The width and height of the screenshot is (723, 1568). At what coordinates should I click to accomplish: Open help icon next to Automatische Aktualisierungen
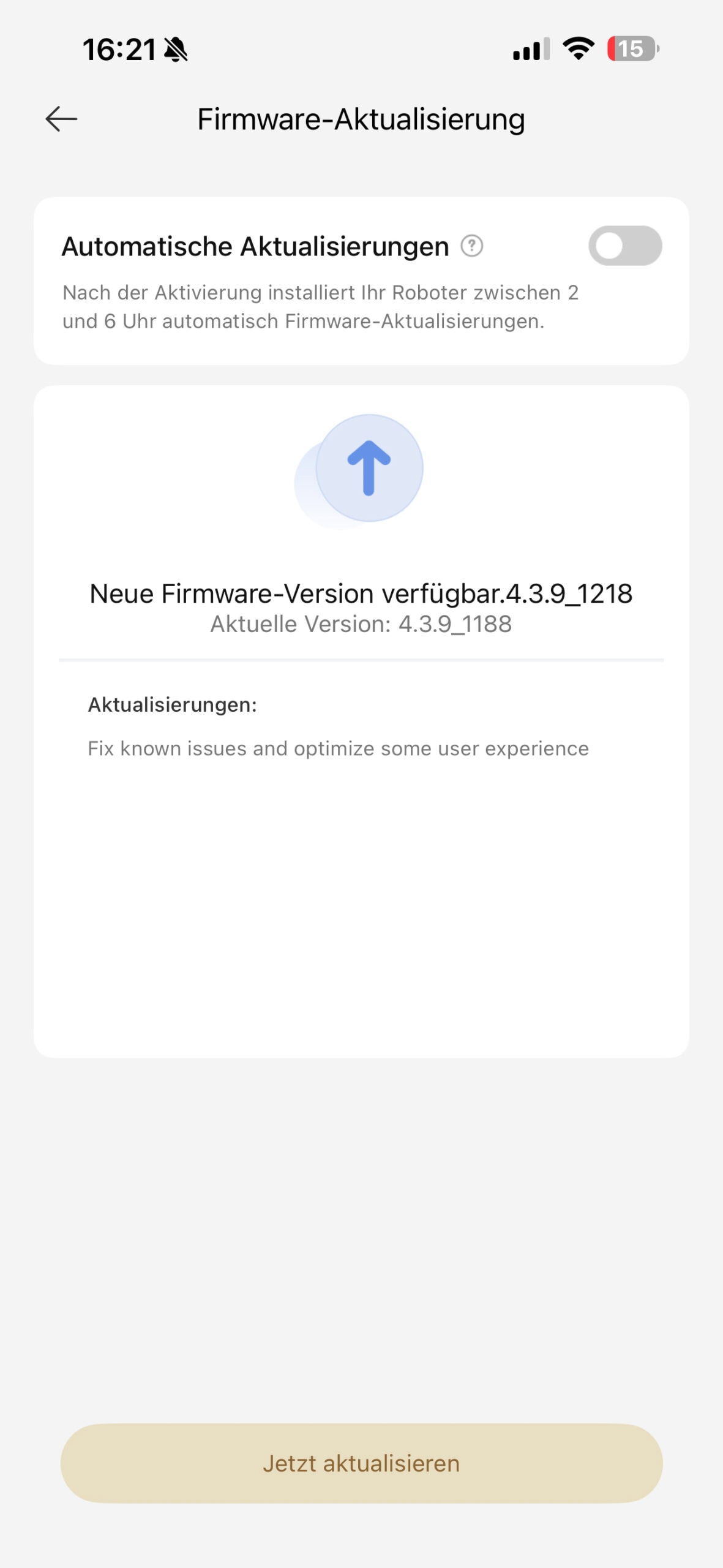(471, 246)
